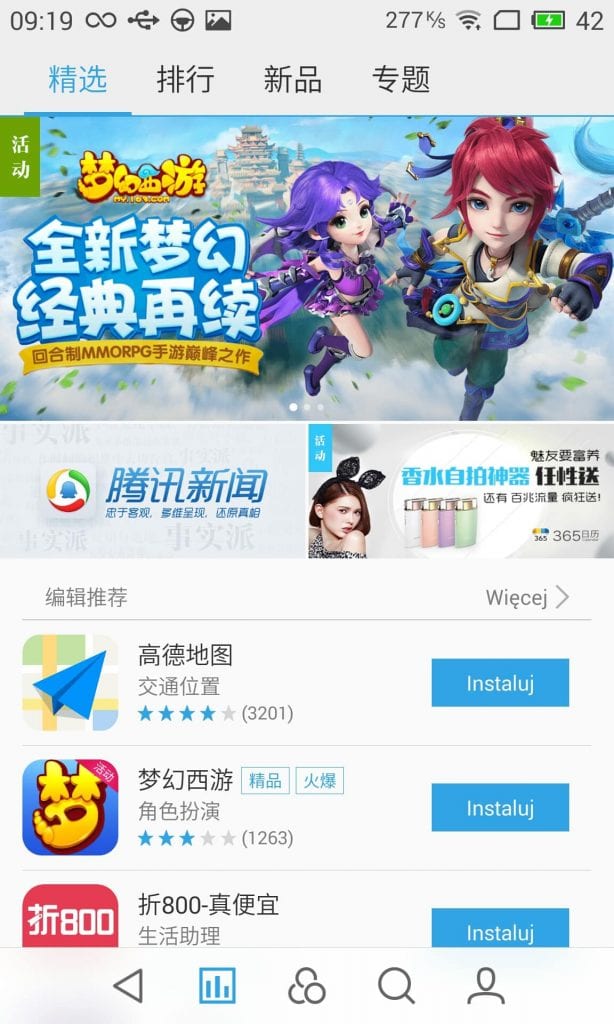
Task: Install 折800-真便宜
Action: coord(500,928)
